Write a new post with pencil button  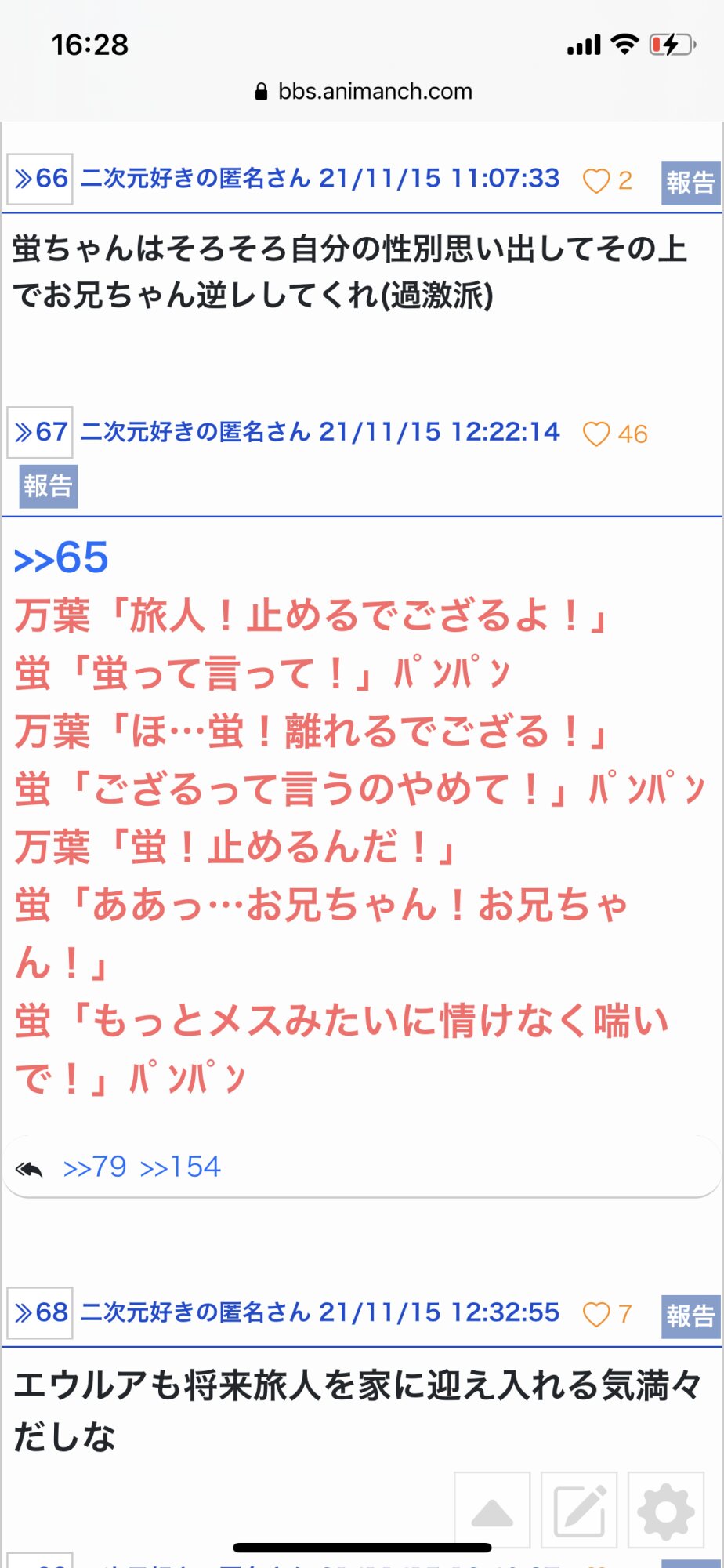coord(579,1511)
